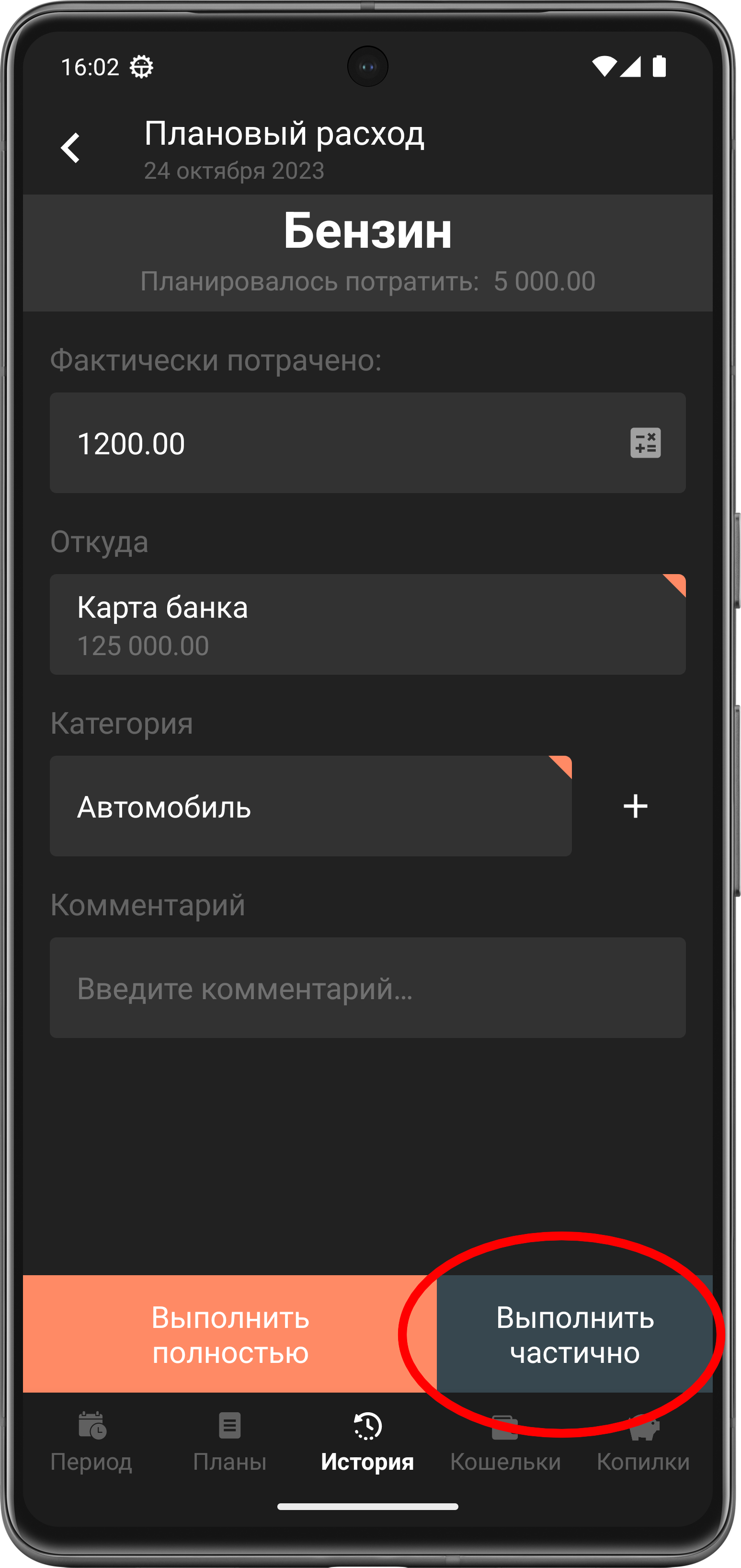This screenshot has height=1568, width=741.
Task: Go back from Плановый расход screen
Action: [x=70, y=148]
